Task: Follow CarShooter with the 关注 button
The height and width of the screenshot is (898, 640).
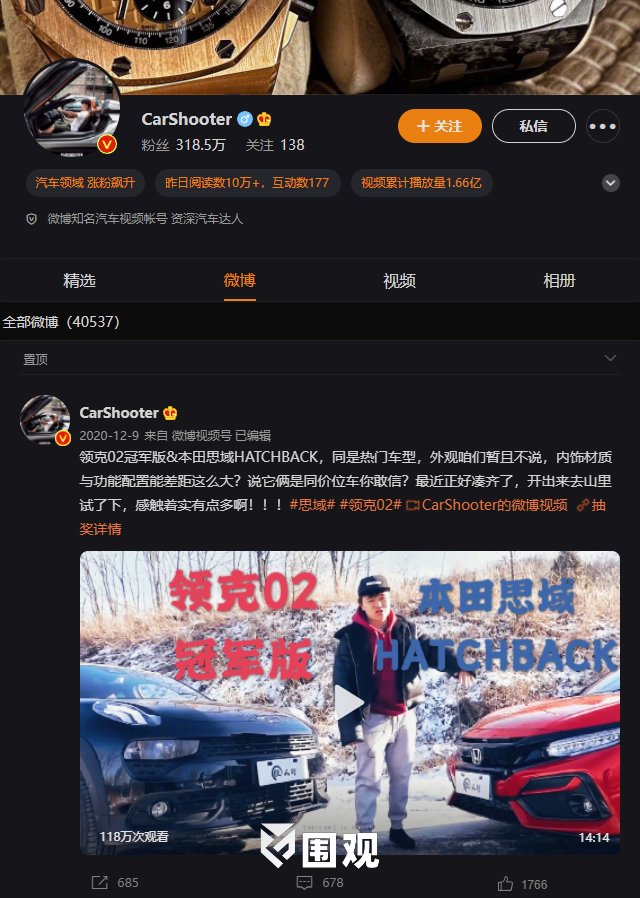Action: tap(439, 126)
